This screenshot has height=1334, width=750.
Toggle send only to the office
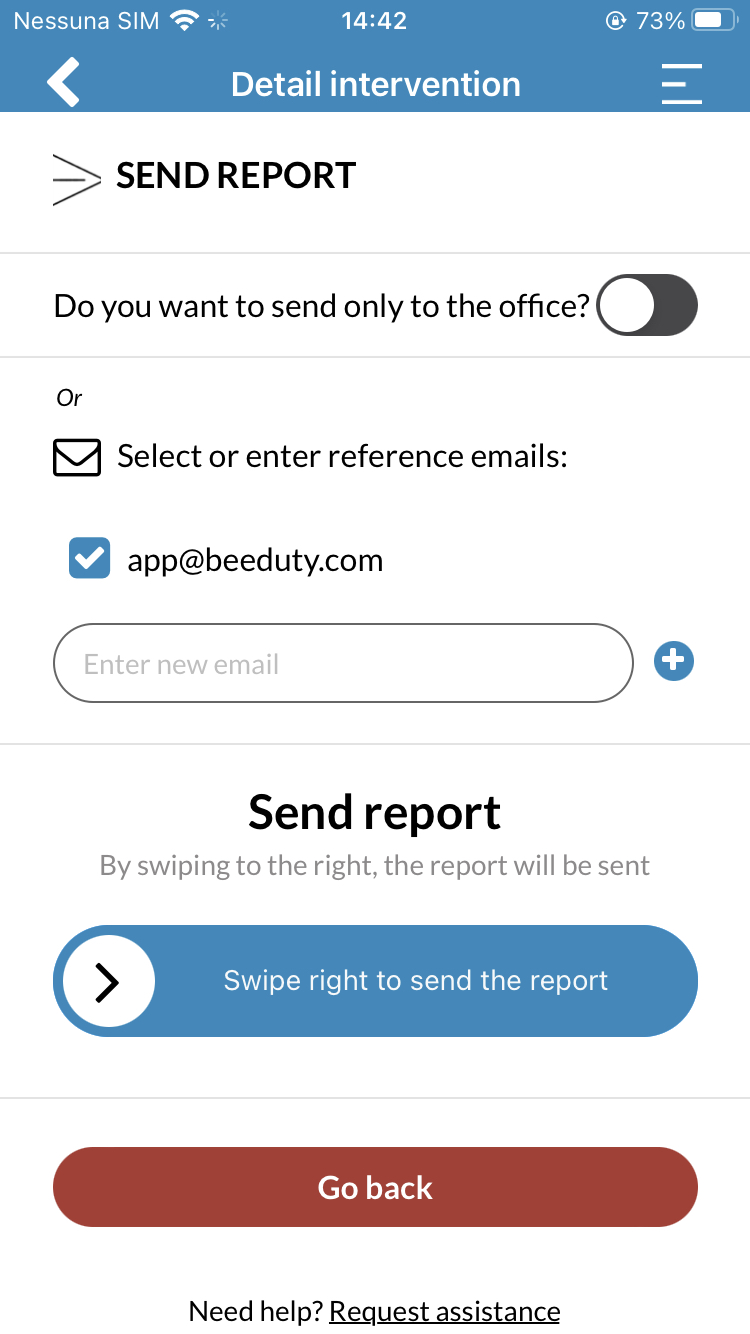pos(646,305)
